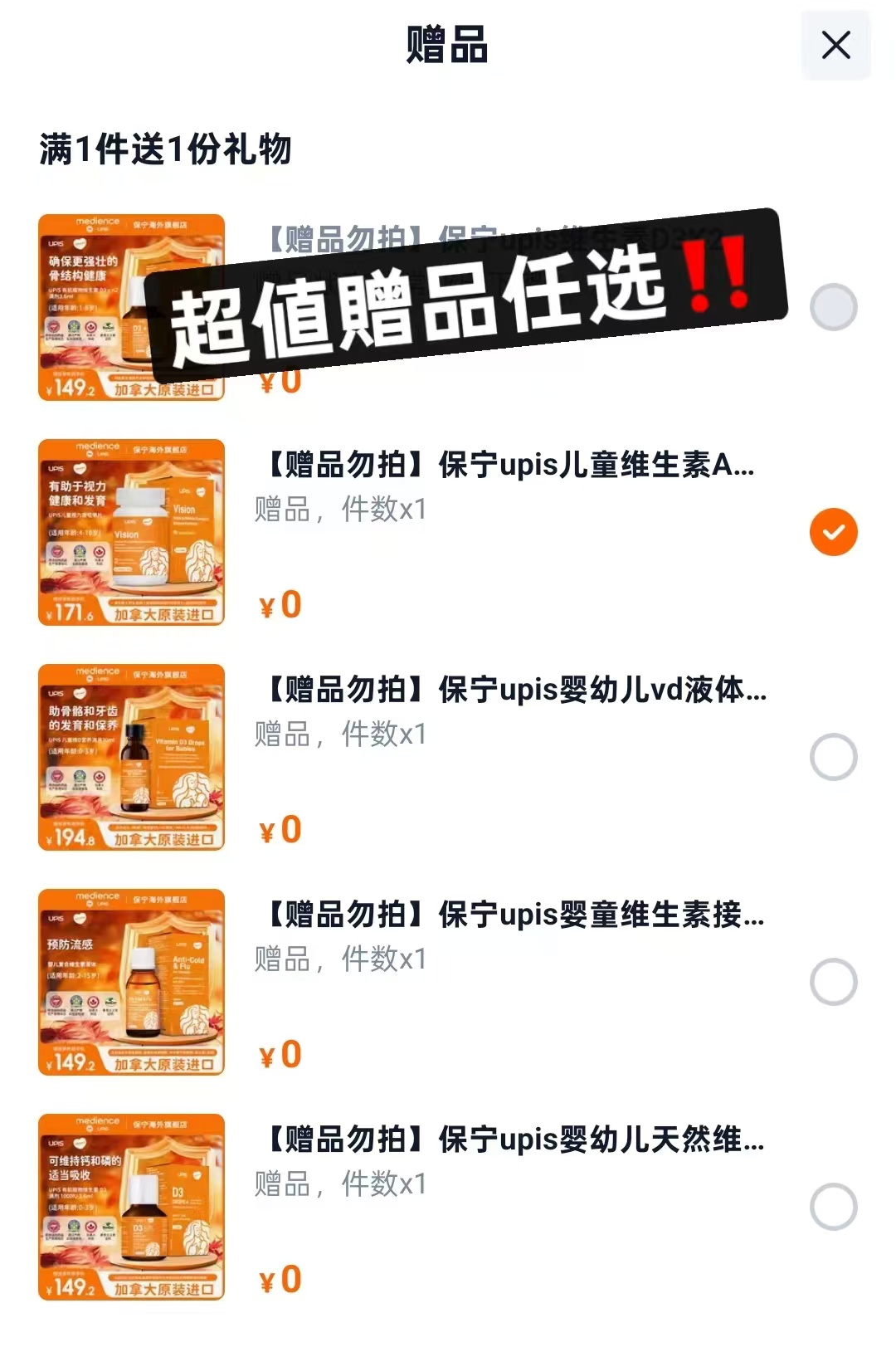Screen dimensions: 896x1347
Task: Select the 保宁upis维生素D3X2 gift radio button
Action: 832,307
